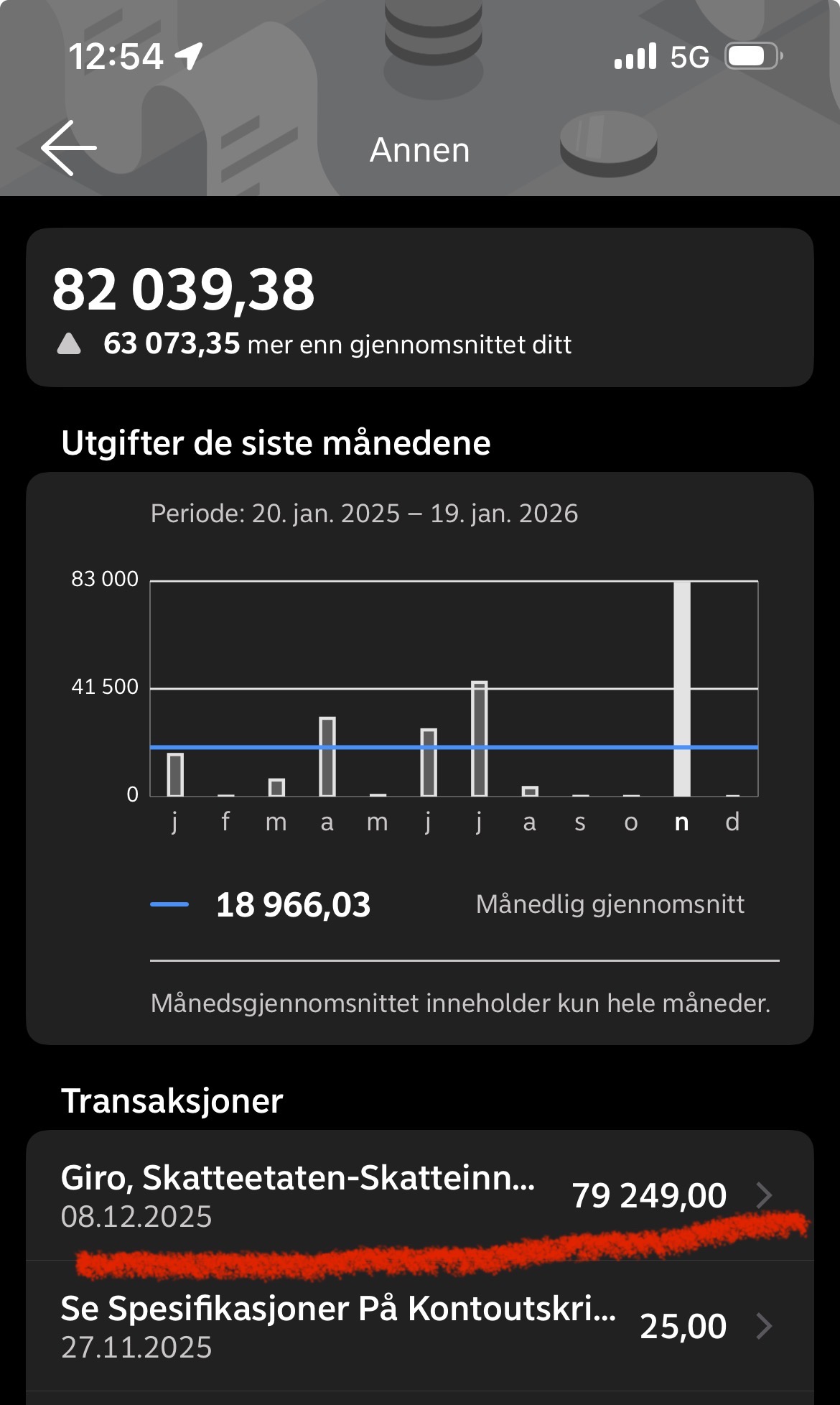Go back using the arrow icon

coord(69,148)
